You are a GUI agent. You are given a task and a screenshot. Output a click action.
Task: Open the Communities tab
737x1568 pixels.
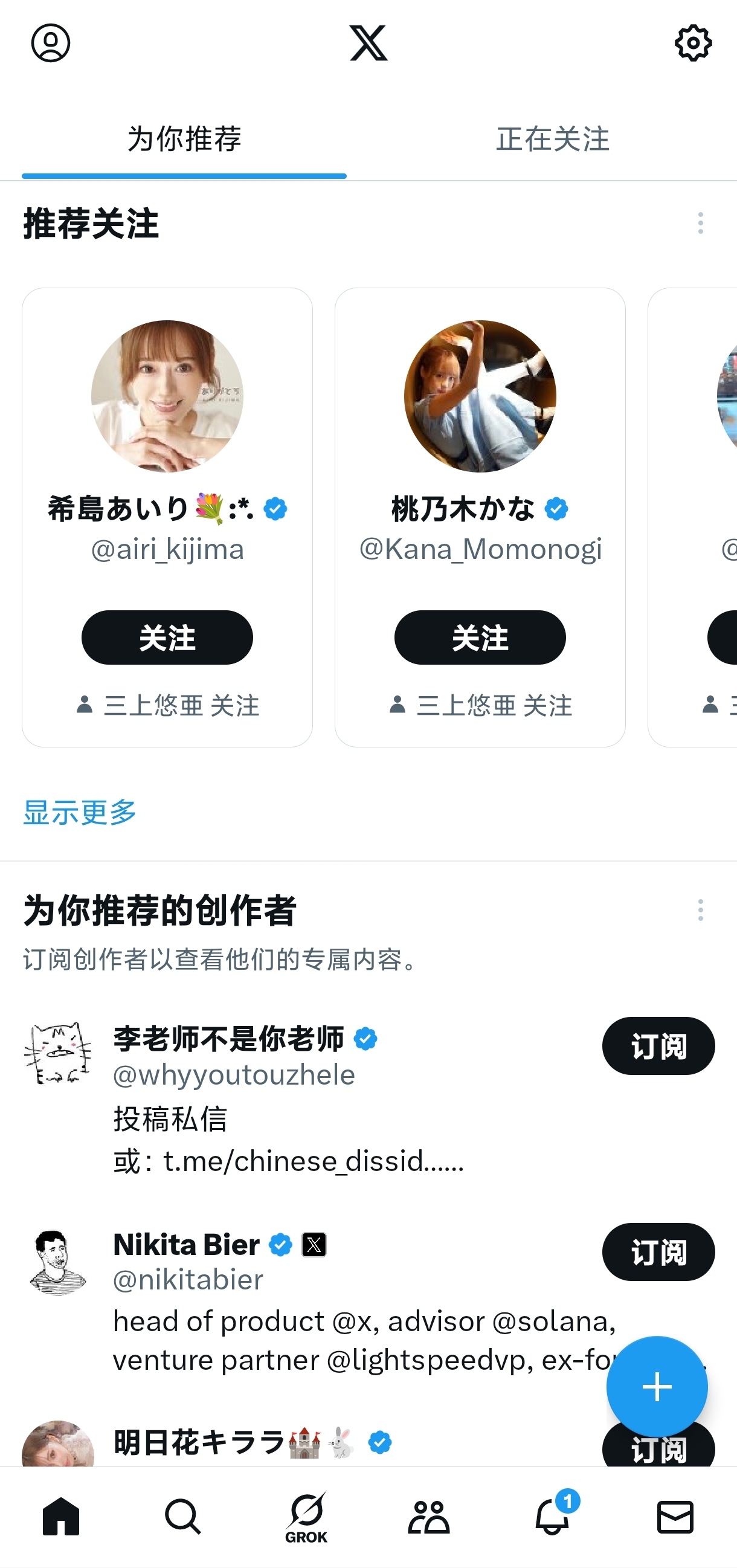429,1517
